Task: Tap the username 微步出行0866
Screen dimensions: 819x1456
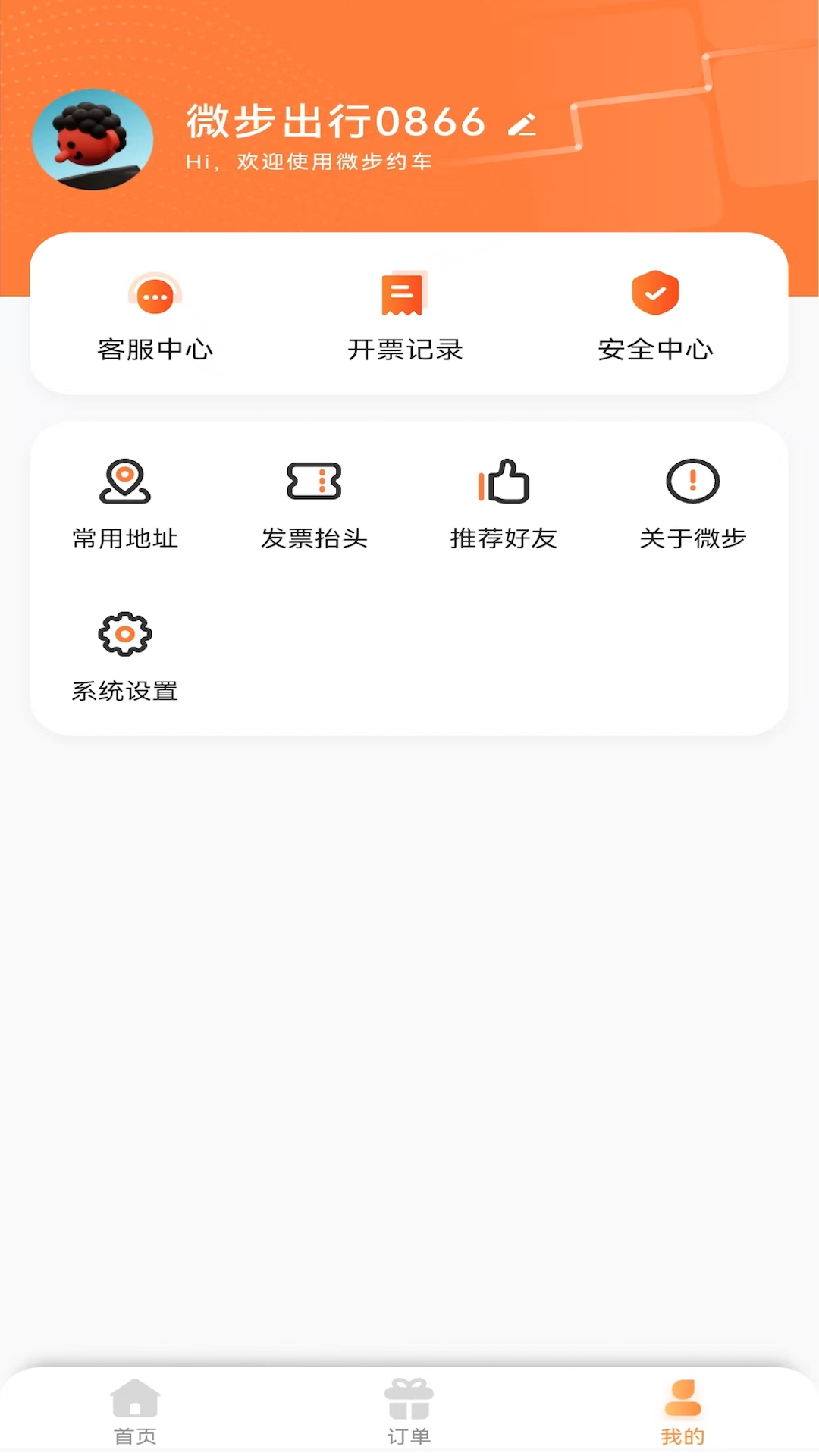Action: pos(334,122)
